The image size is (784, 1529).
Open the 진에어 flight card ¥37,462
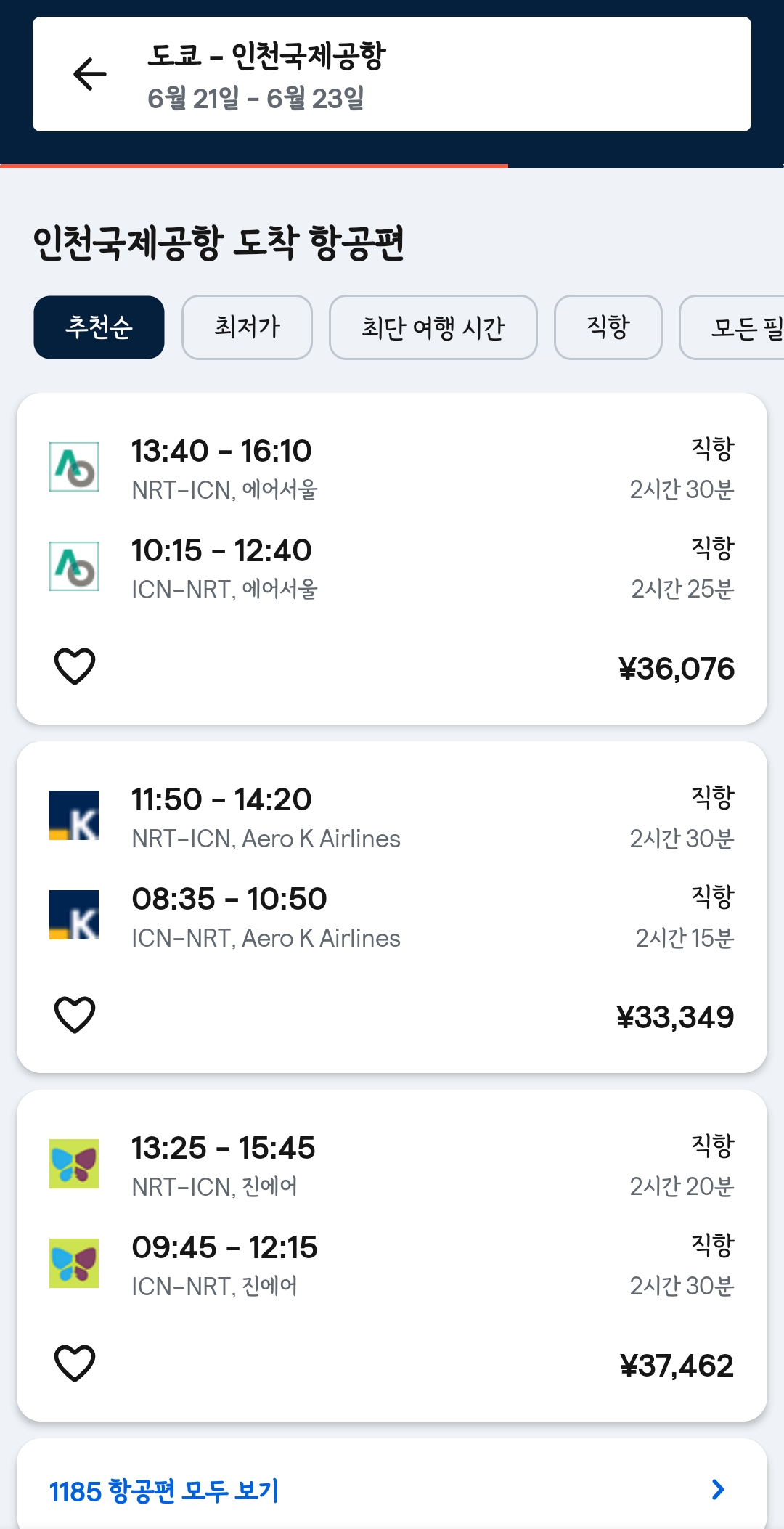[392, 1255]
